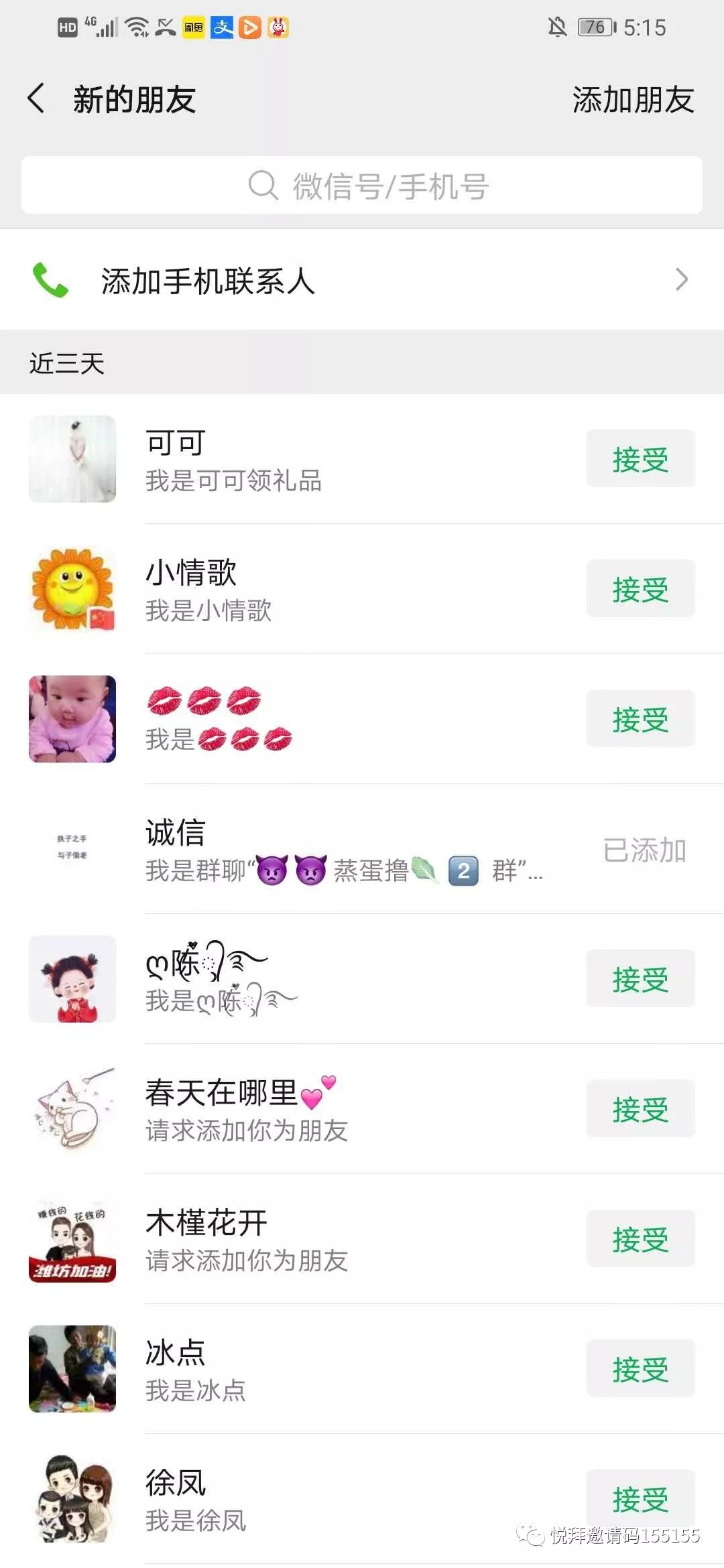Viewport: 724px width, 1568px height.
Task: Accept the request from 木槿花开
Action: coord(640,1239)
